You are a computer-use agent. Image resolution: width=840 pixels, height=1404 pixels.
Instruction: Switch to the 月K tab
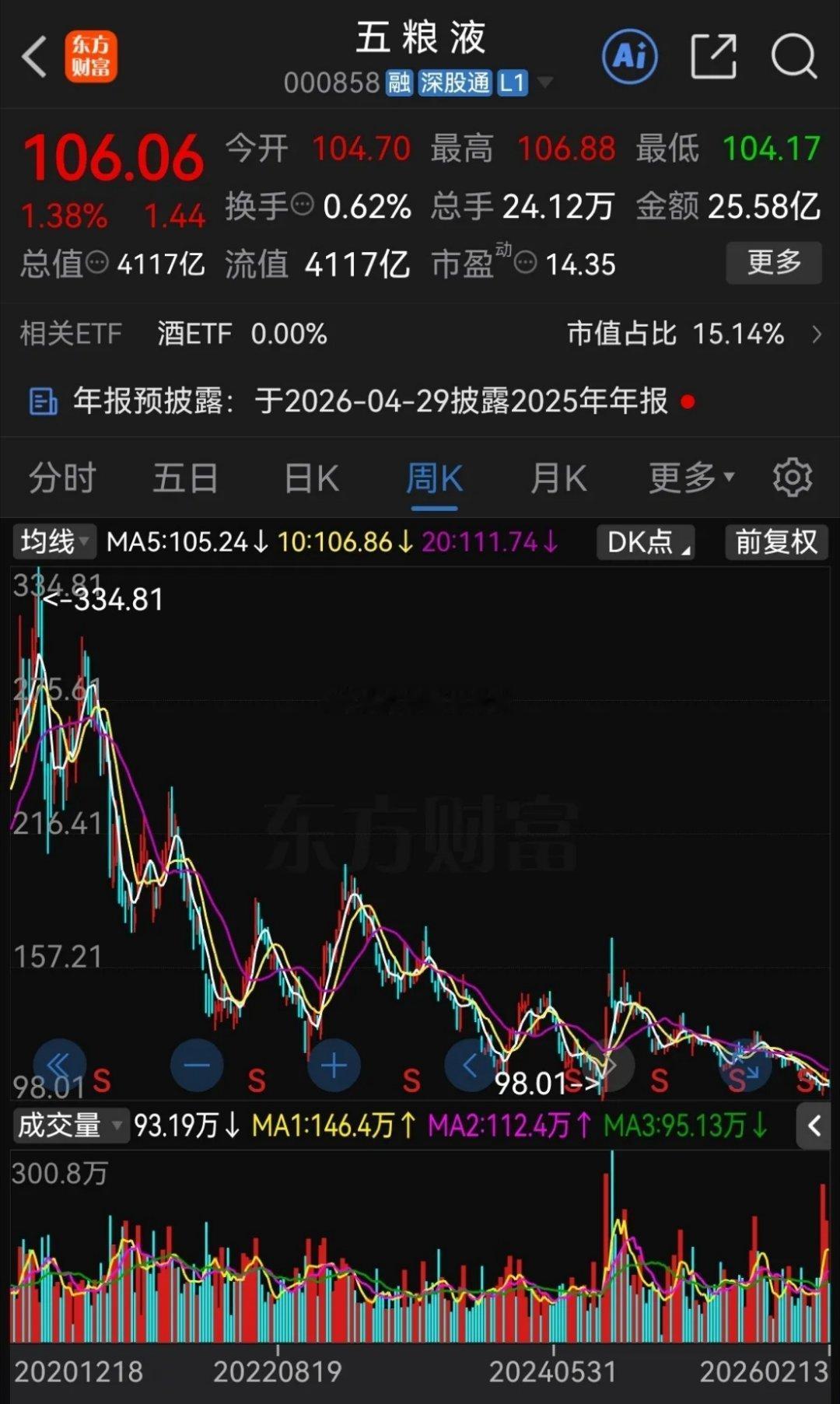[x=557, y=478]
